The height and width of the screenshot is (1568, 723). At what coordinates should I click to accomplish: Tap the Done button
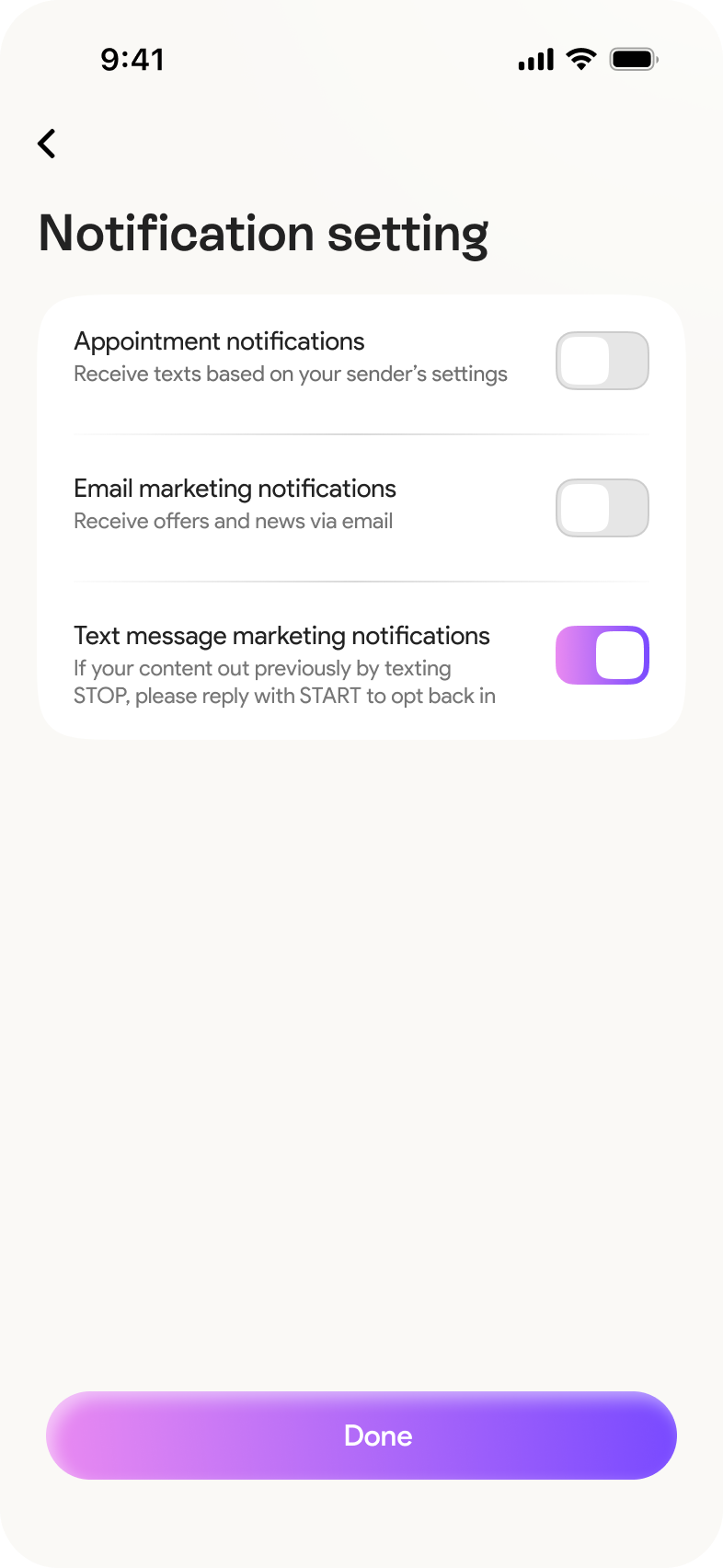[x=361, y=1435]
